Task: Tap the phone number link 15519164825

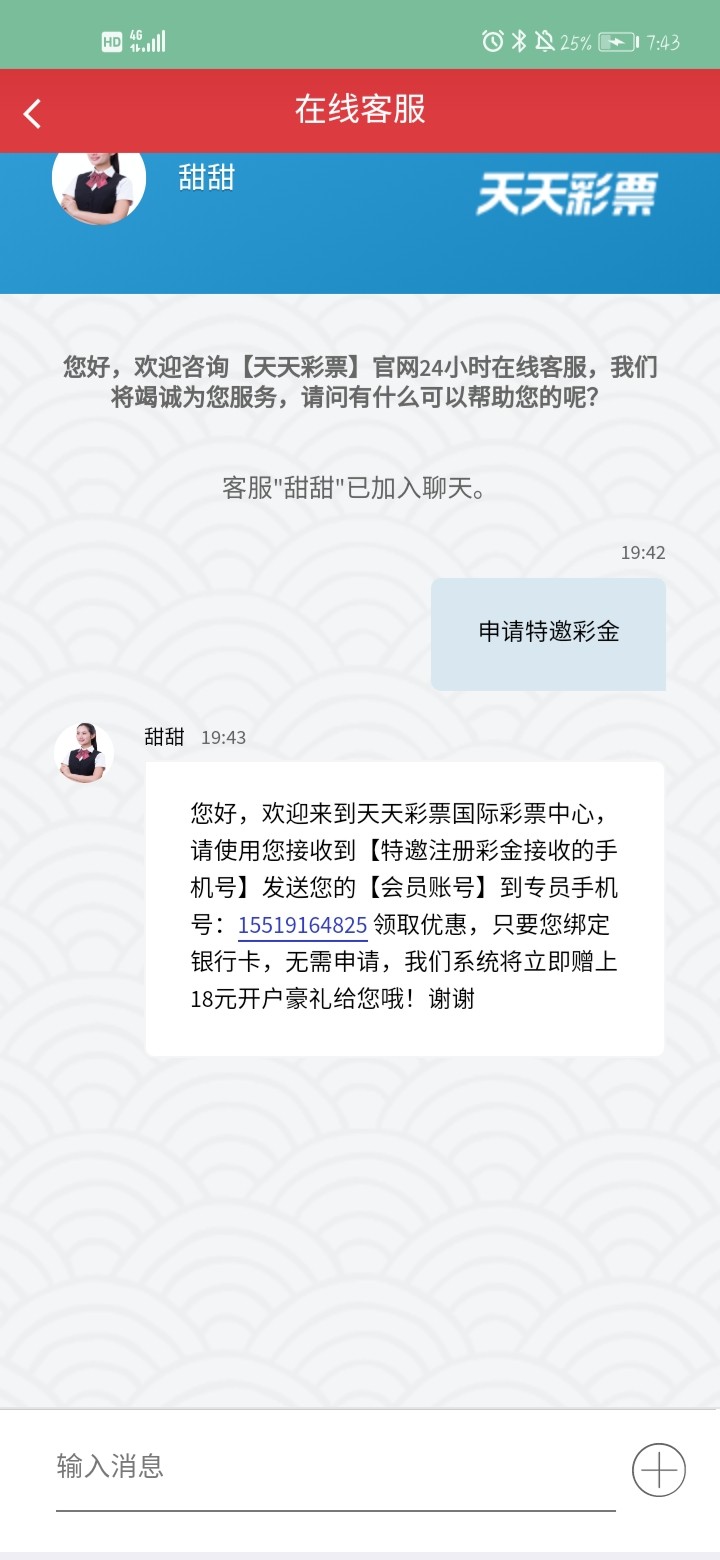Action: 302,924
